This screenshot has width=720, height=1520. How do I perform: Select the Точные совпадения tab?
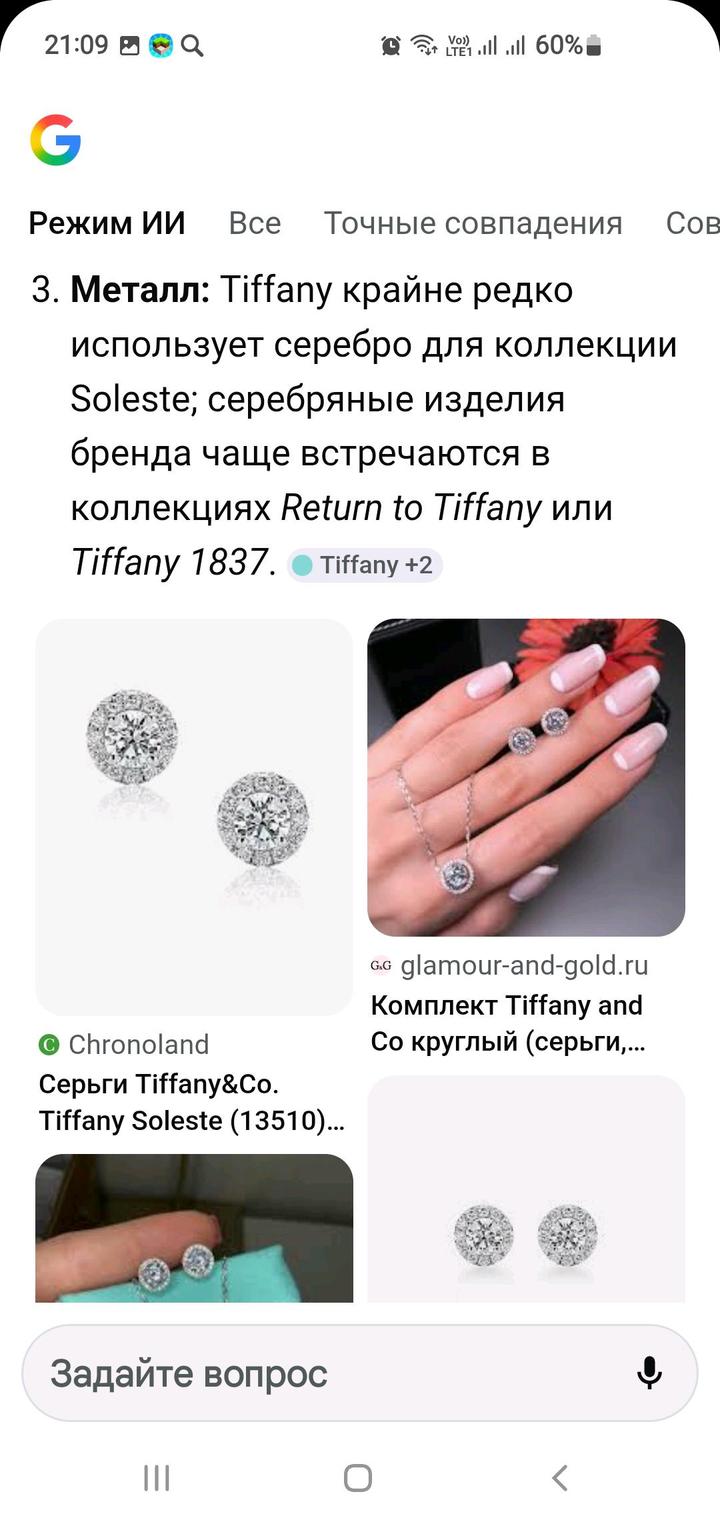click(472, 223)
